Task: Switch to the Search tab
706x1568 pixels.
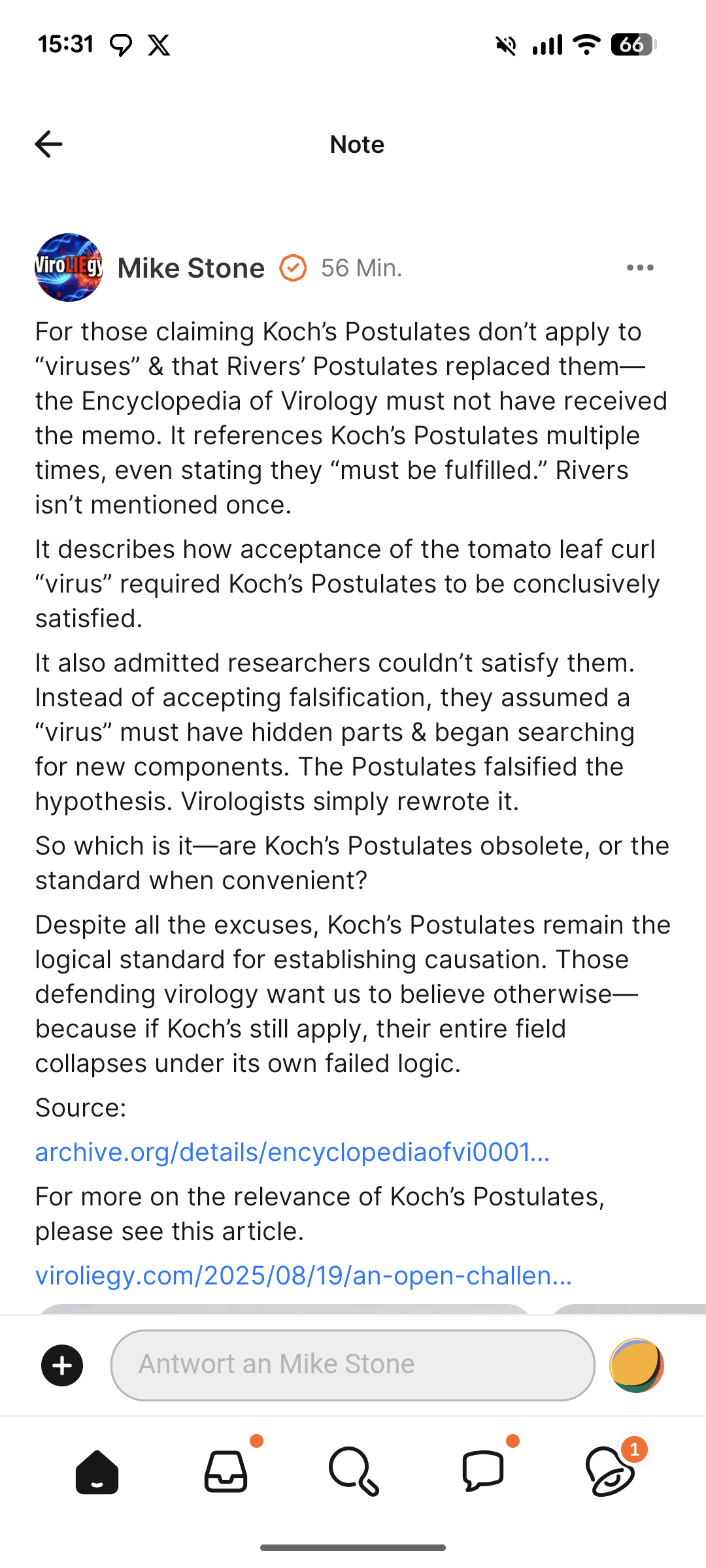Action: (x=353, y=1473)
